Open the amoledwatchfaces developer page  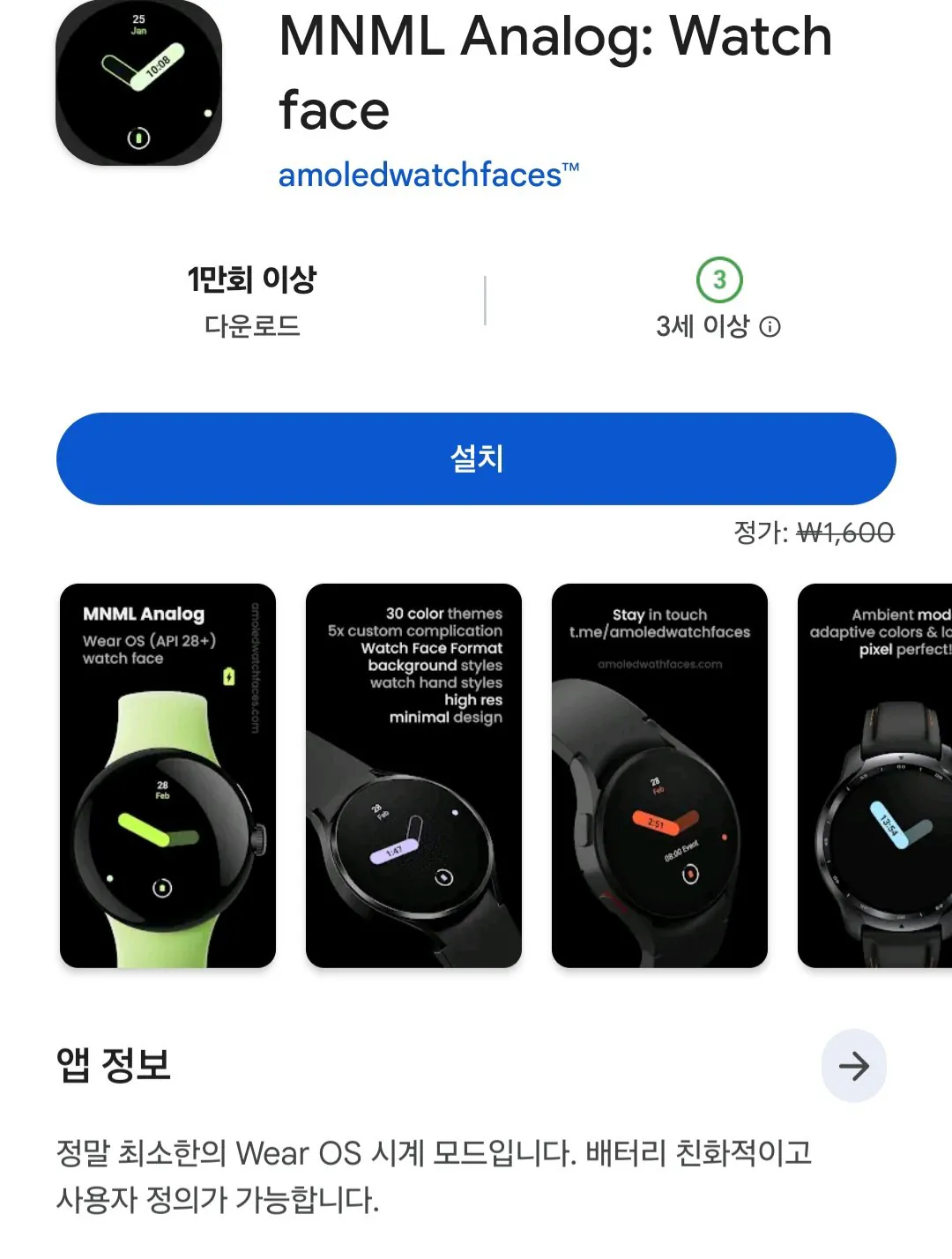coord(429,175)
